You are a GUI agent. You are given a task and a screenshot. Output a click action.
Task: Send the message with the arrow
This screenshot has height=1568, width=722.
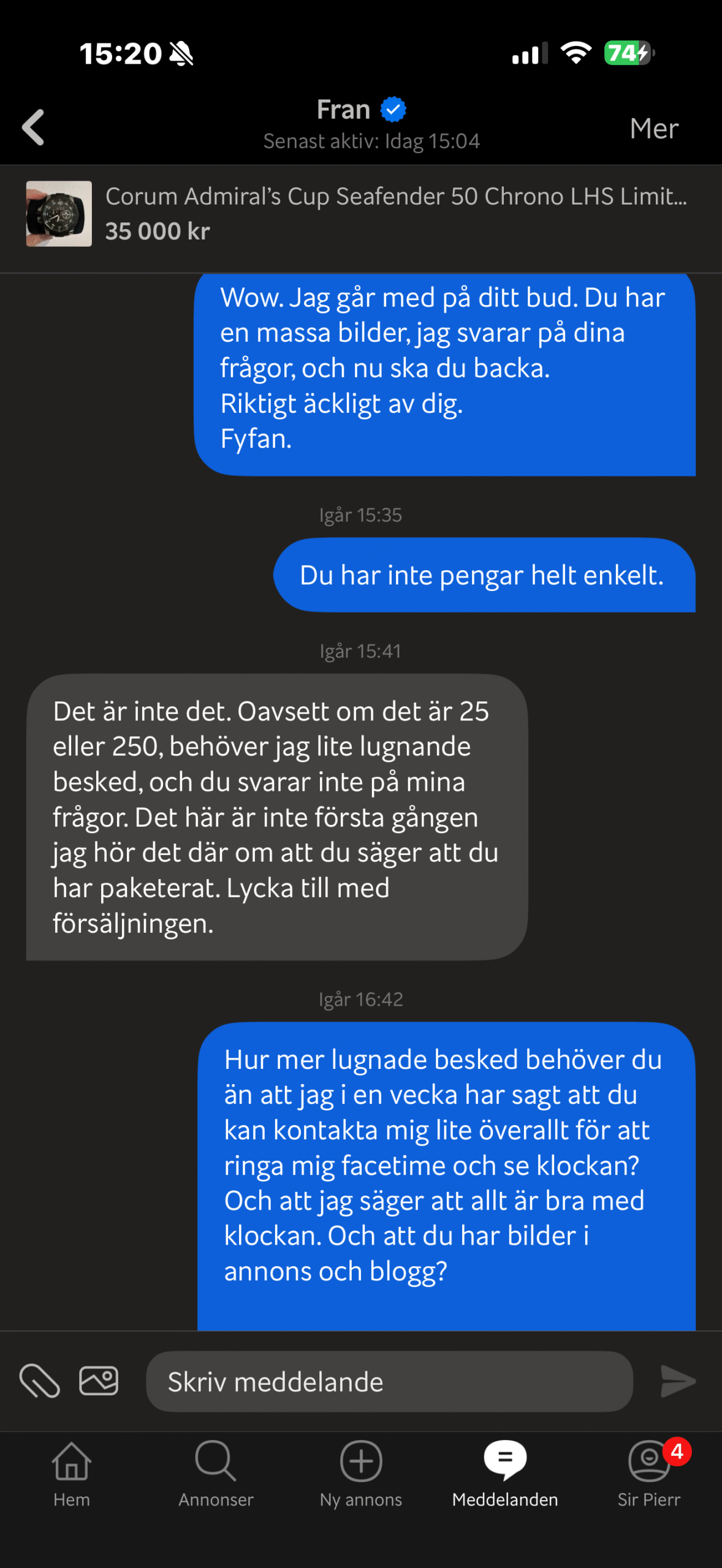coord(678,1382)
